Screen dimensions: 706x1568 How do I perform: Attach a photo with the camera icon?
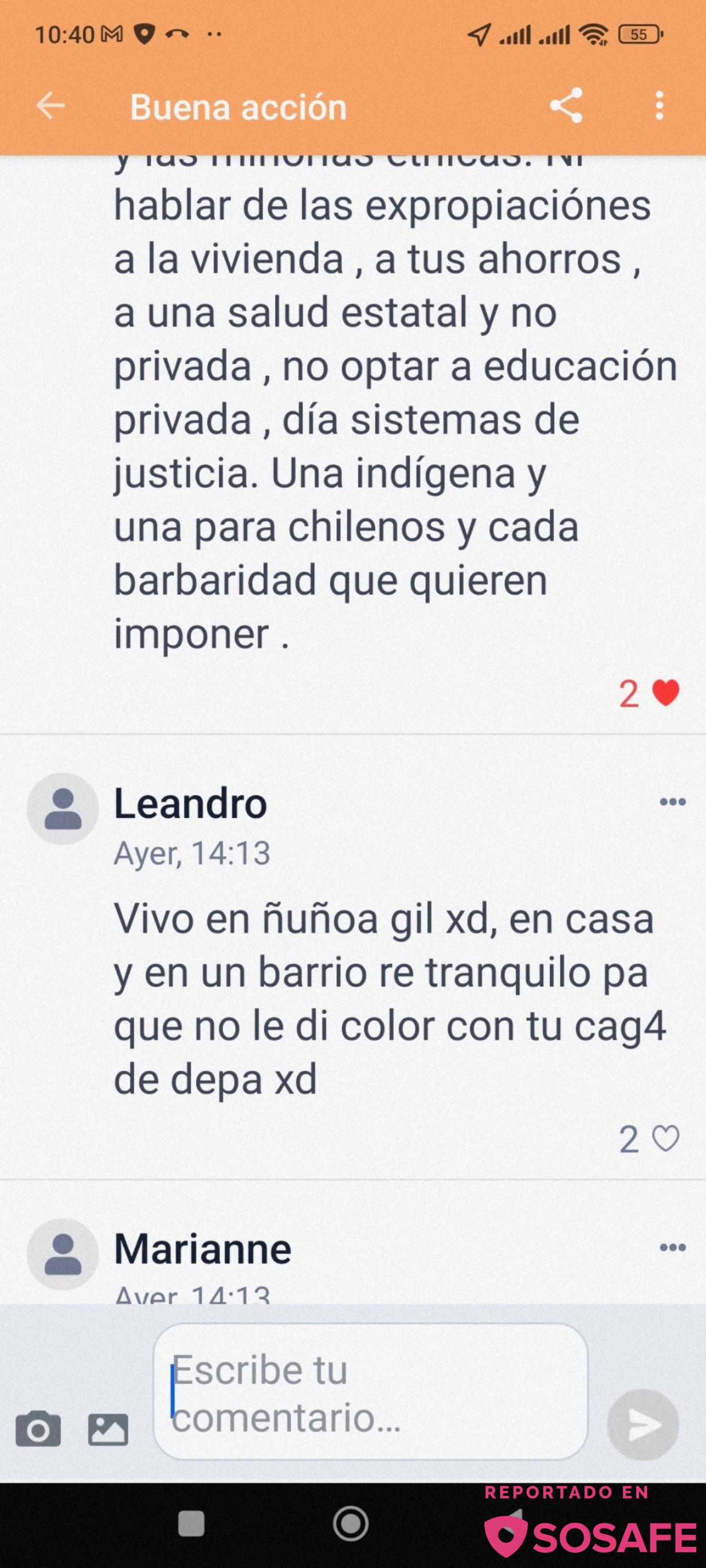pyautogui.click(x=38, y=1427)
